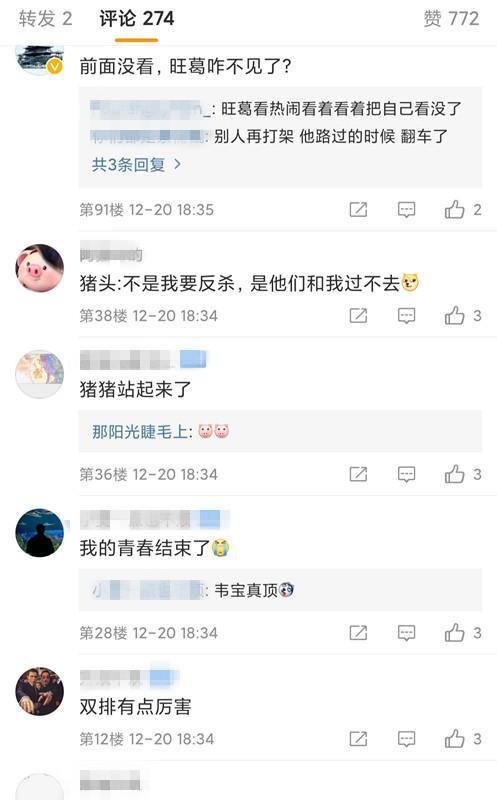This screenshot has width=497, height=800.
Task: Like the 双排有点厉害 comment
Action: (462, 739)
